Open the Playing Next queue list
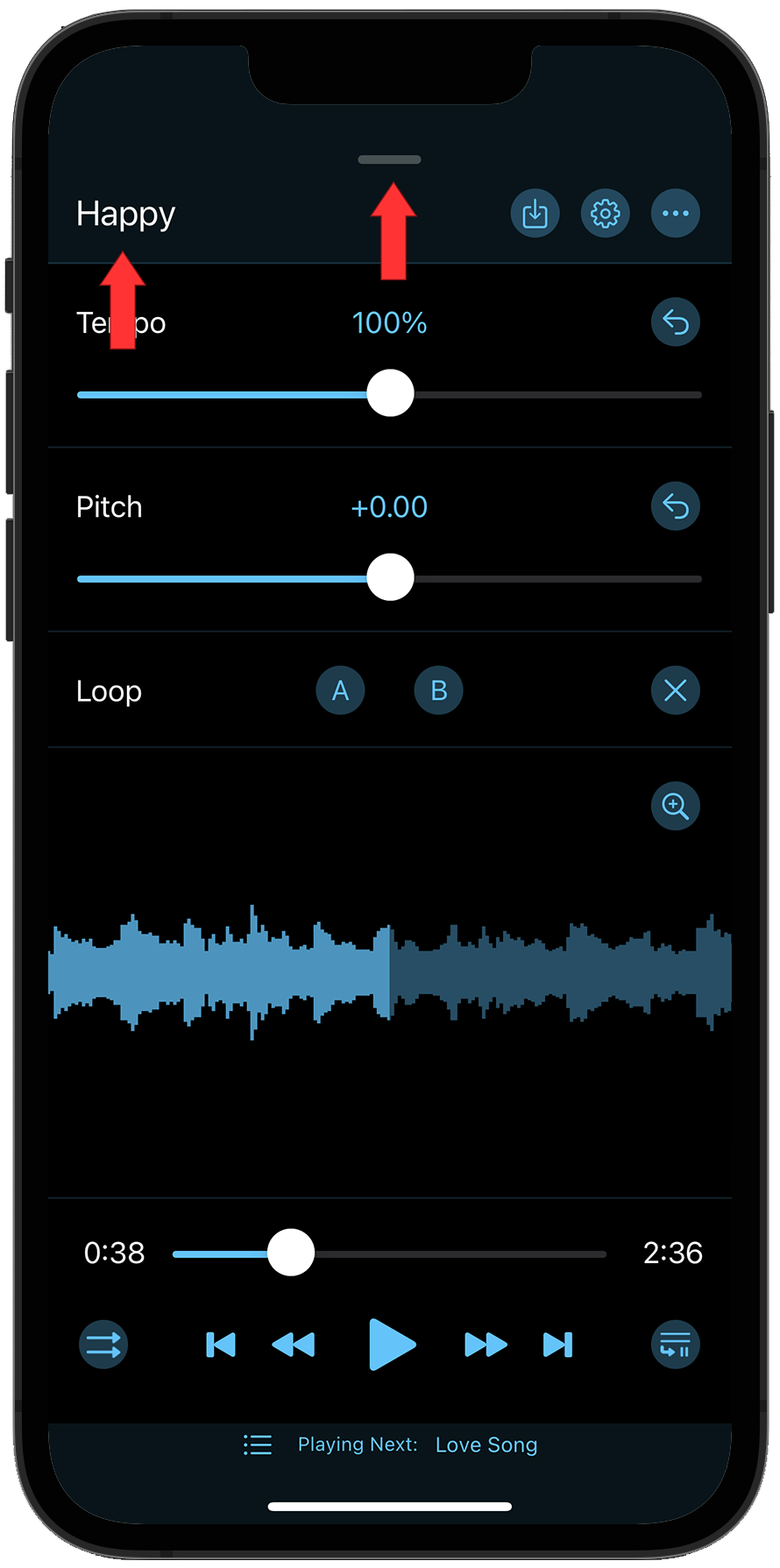The image size is (780, 1568). coord(258,1444)
